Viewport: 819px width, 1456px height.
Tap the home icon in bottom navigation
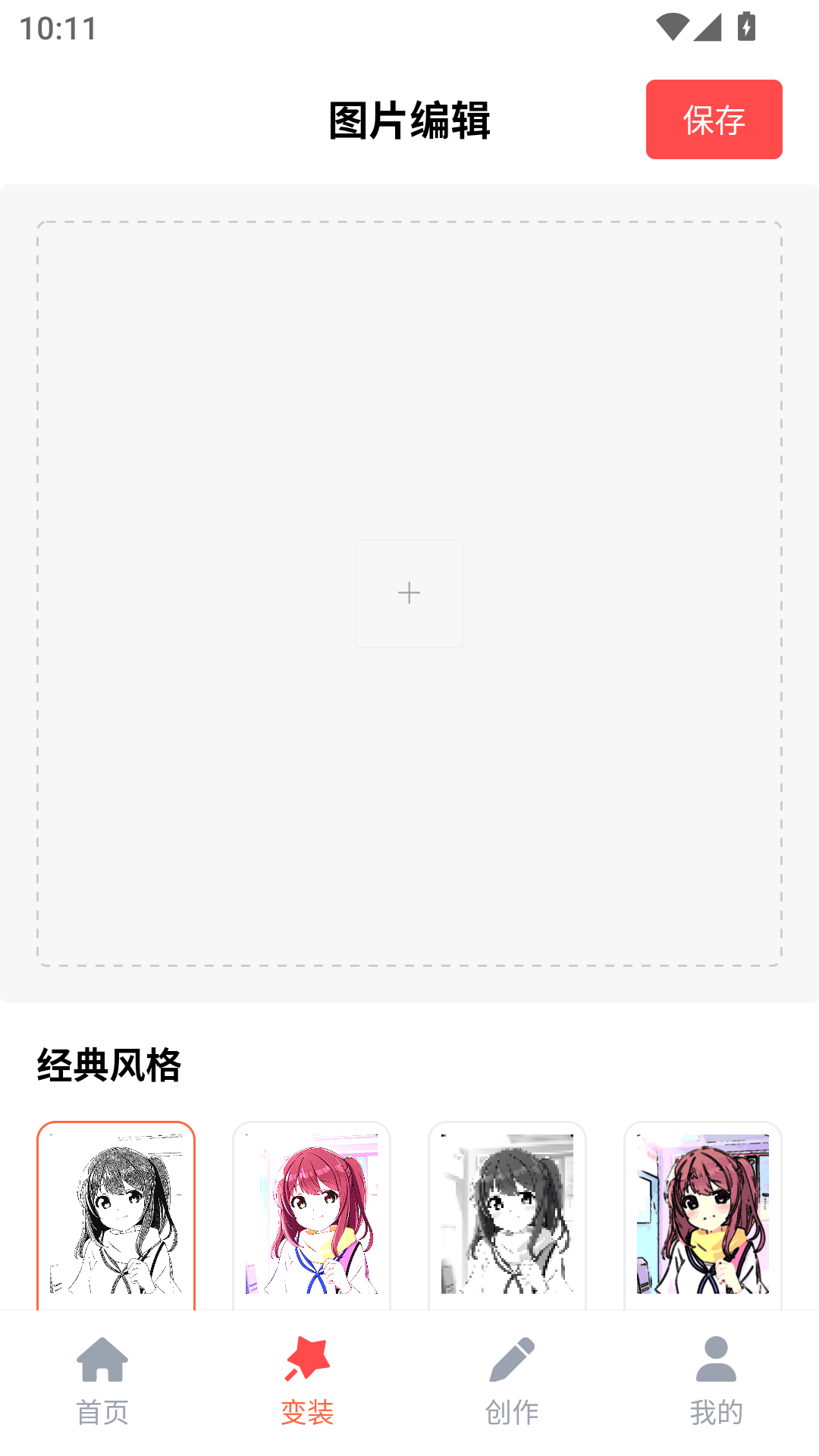click(x=103, y=1362)
